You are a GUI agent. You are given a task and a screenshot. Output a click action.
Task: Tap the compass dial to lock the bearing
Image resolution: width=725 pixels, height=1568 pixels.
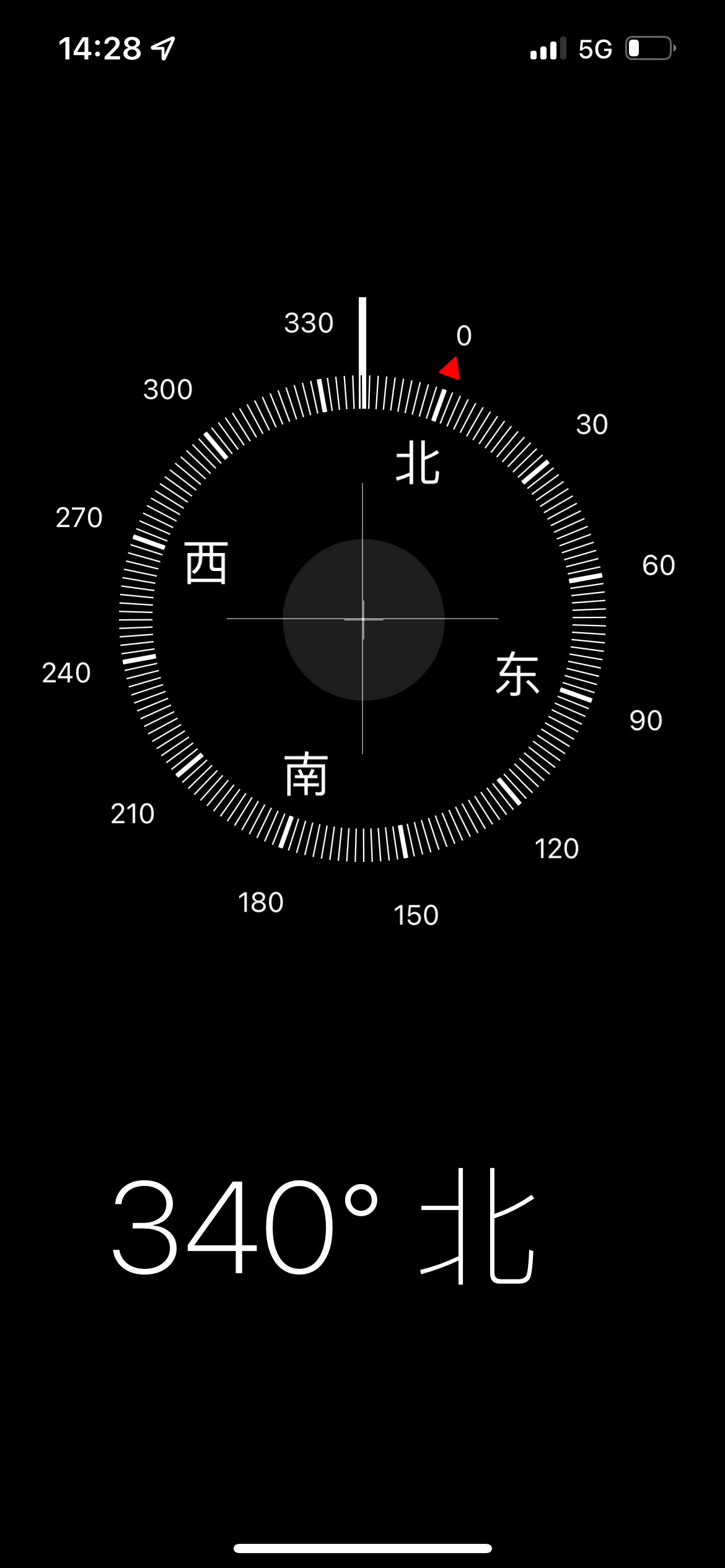[363, 619]
